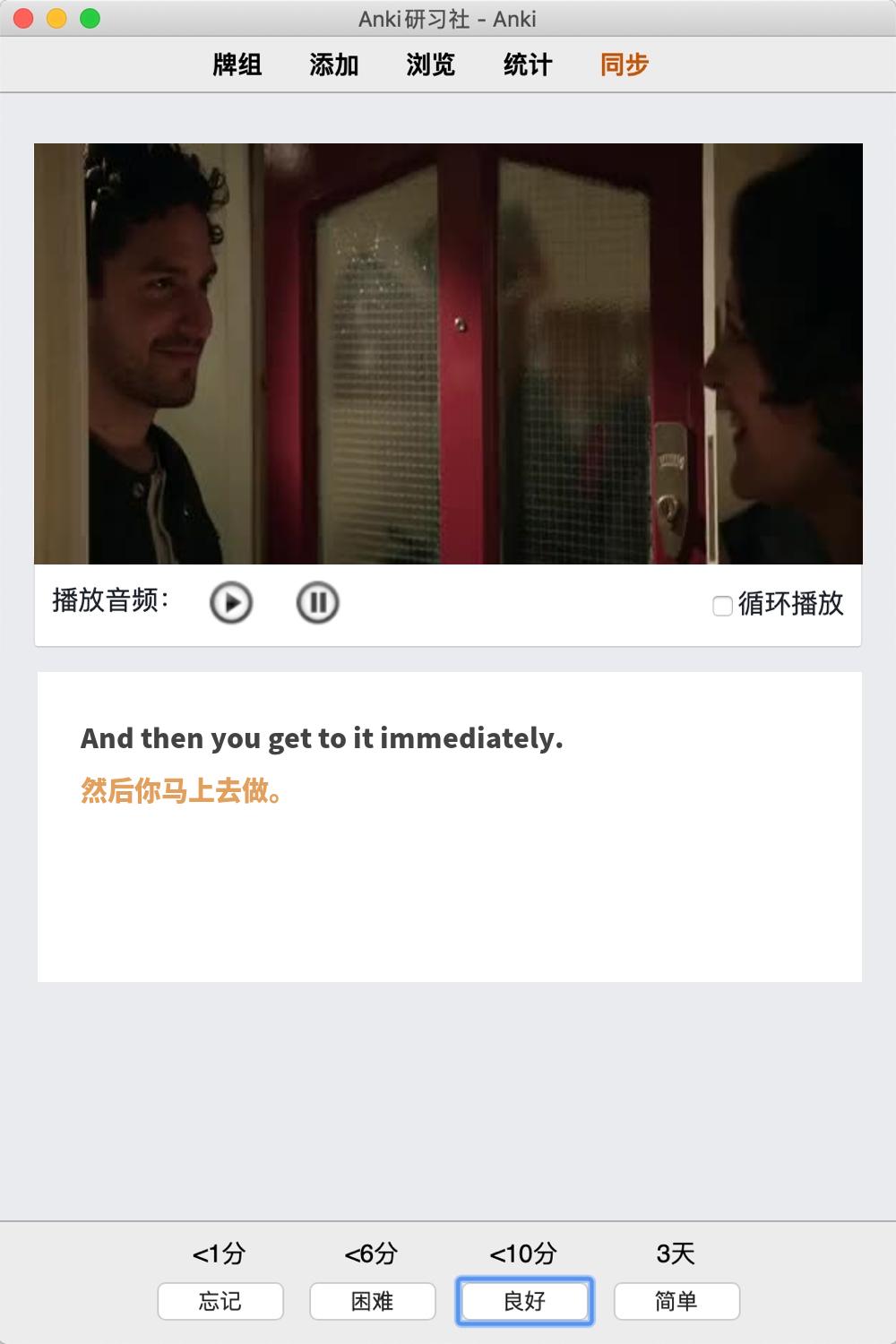Tap 同步 to sync the collection
Viewport: 896px width, 1344px height.
point(625,65)
